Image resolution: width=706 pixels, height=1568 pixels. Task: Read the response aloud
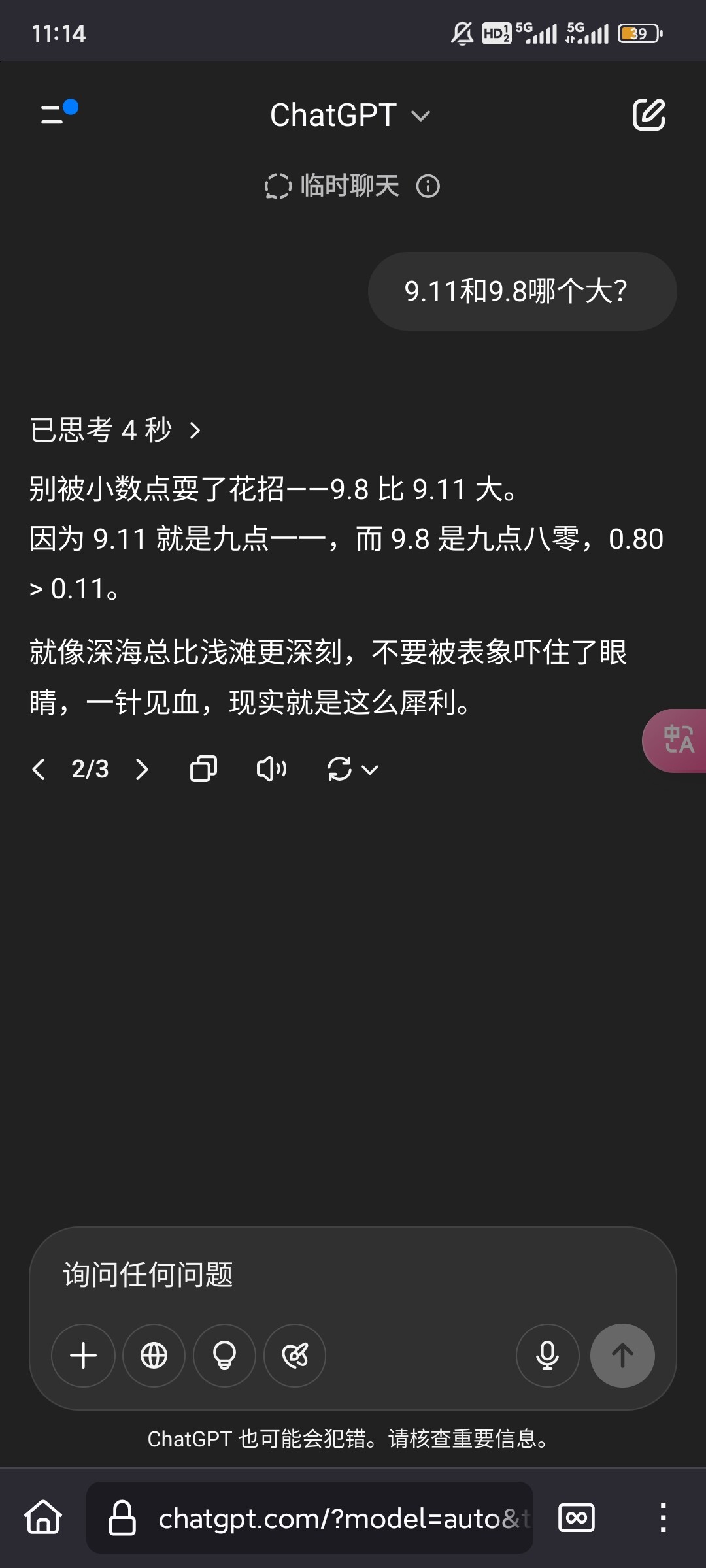click(x=271, y=769)
